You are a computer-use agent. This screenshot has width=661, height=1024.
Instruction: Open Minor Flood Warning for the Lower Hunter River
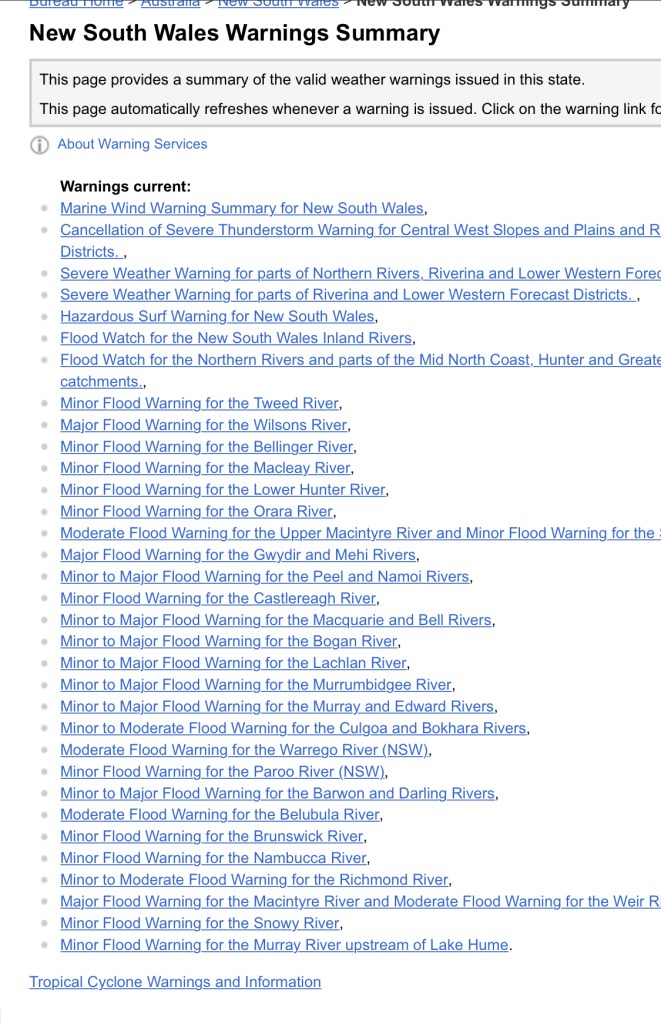[222, 490]
